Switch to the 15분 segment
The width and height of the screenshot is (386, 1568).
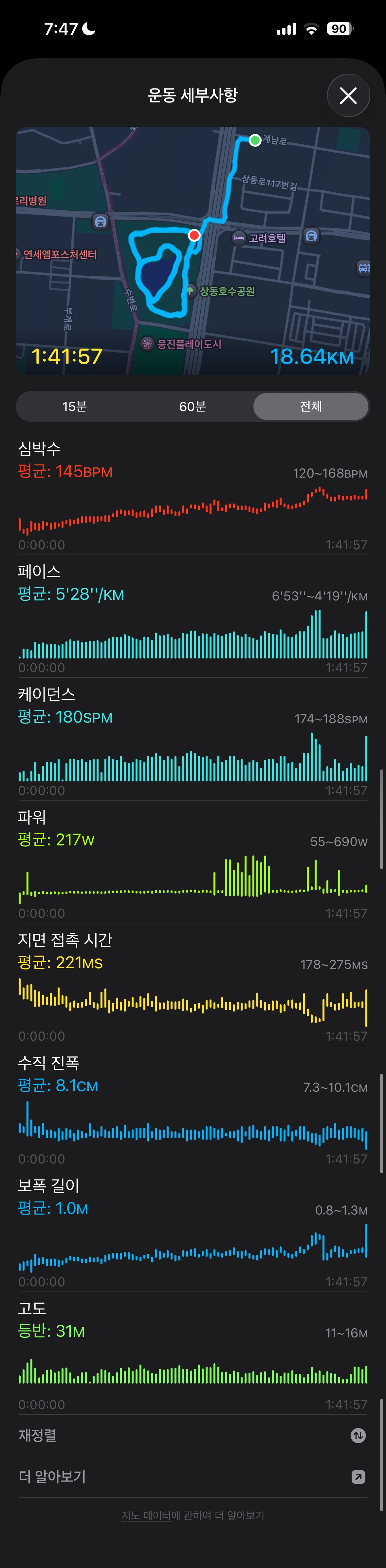pyautogui.click(x=74, y=406)
